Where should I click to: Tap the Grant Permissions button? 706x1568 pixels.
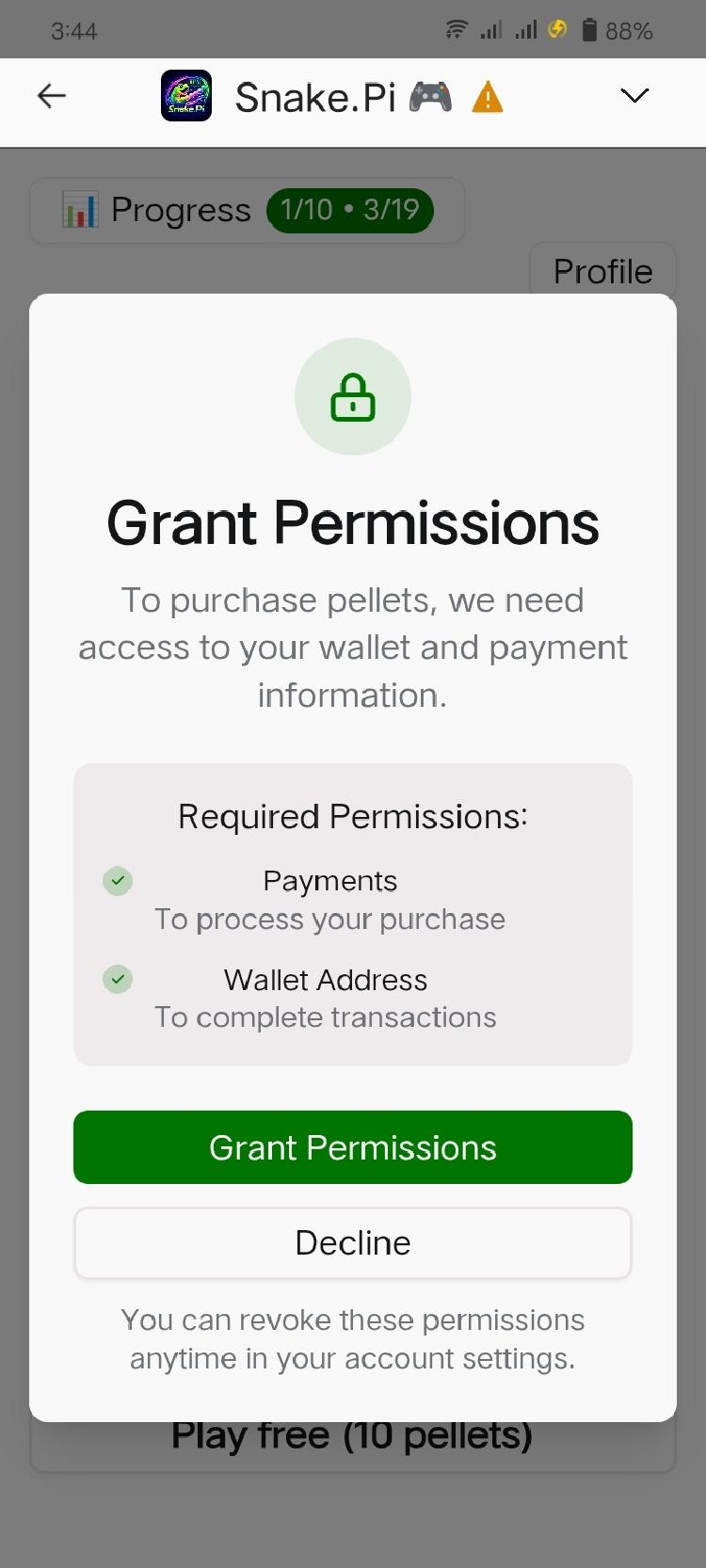pyautogui.click(x=353, y=1147)
